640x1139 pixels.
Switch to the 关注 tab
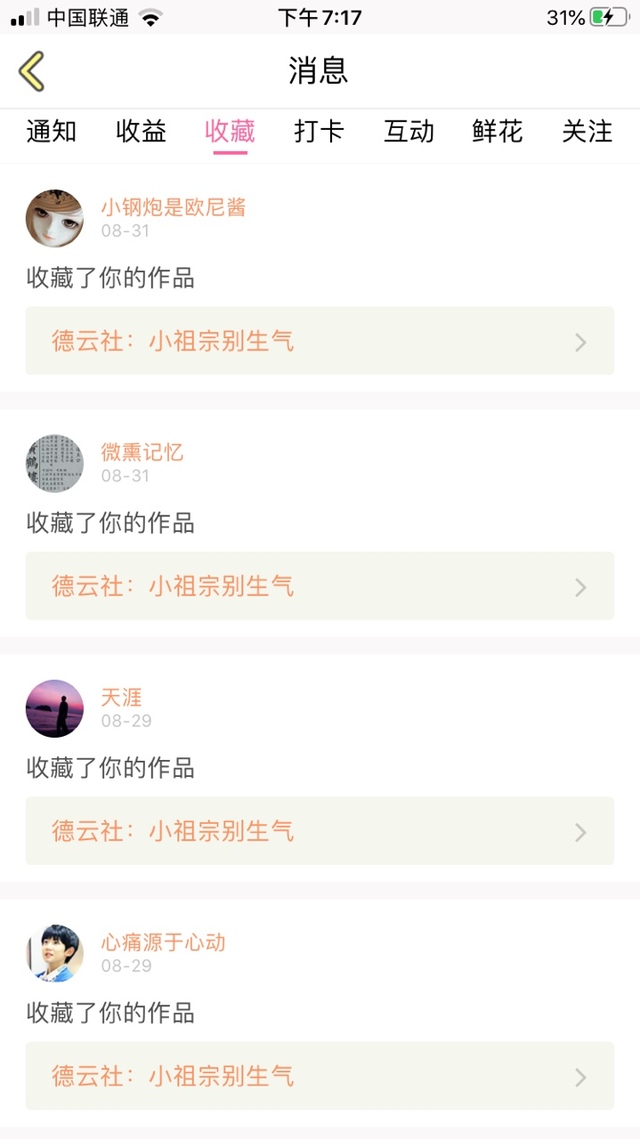point(587,131)
